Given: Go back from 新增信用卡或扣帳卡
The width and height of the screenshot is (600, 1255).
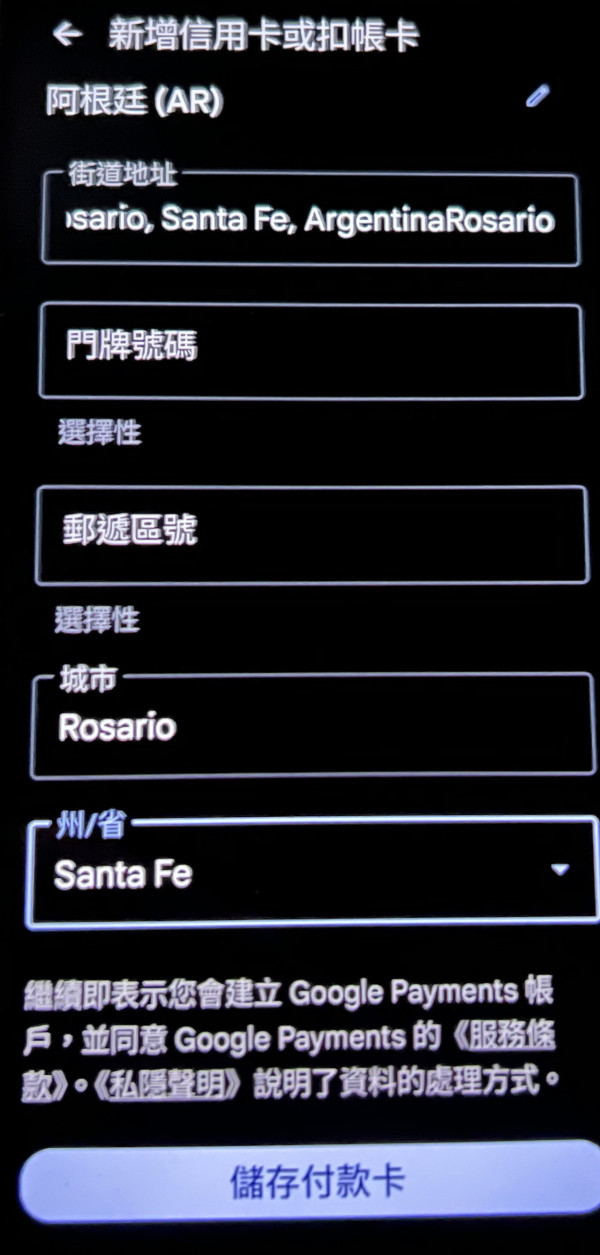Looking at the screenshot, I should point(67,35).
